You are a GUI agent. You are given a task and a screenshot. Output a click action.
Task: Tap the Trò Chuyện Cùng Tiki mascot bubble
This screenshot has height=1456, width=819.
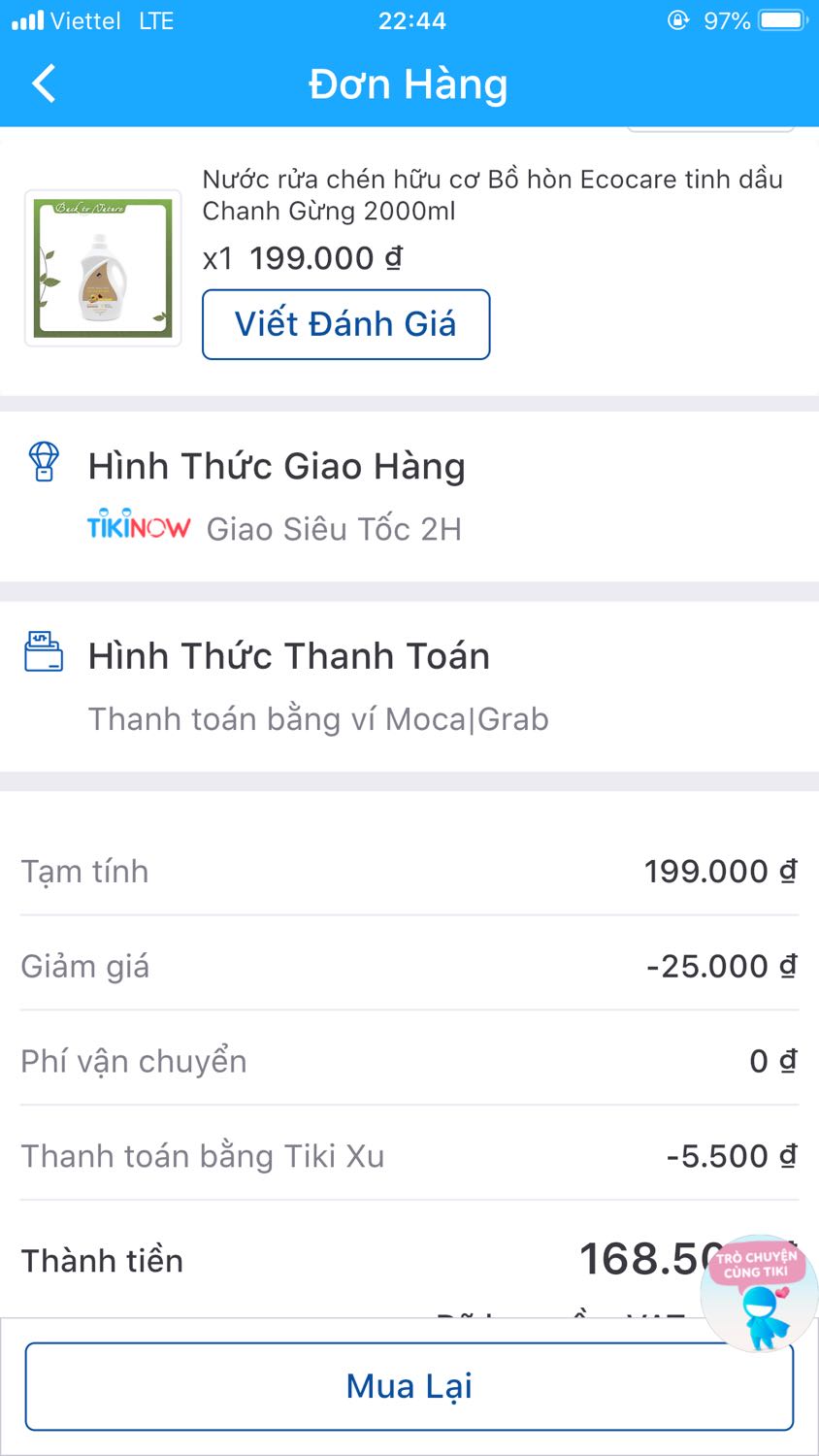[756, 1291]
